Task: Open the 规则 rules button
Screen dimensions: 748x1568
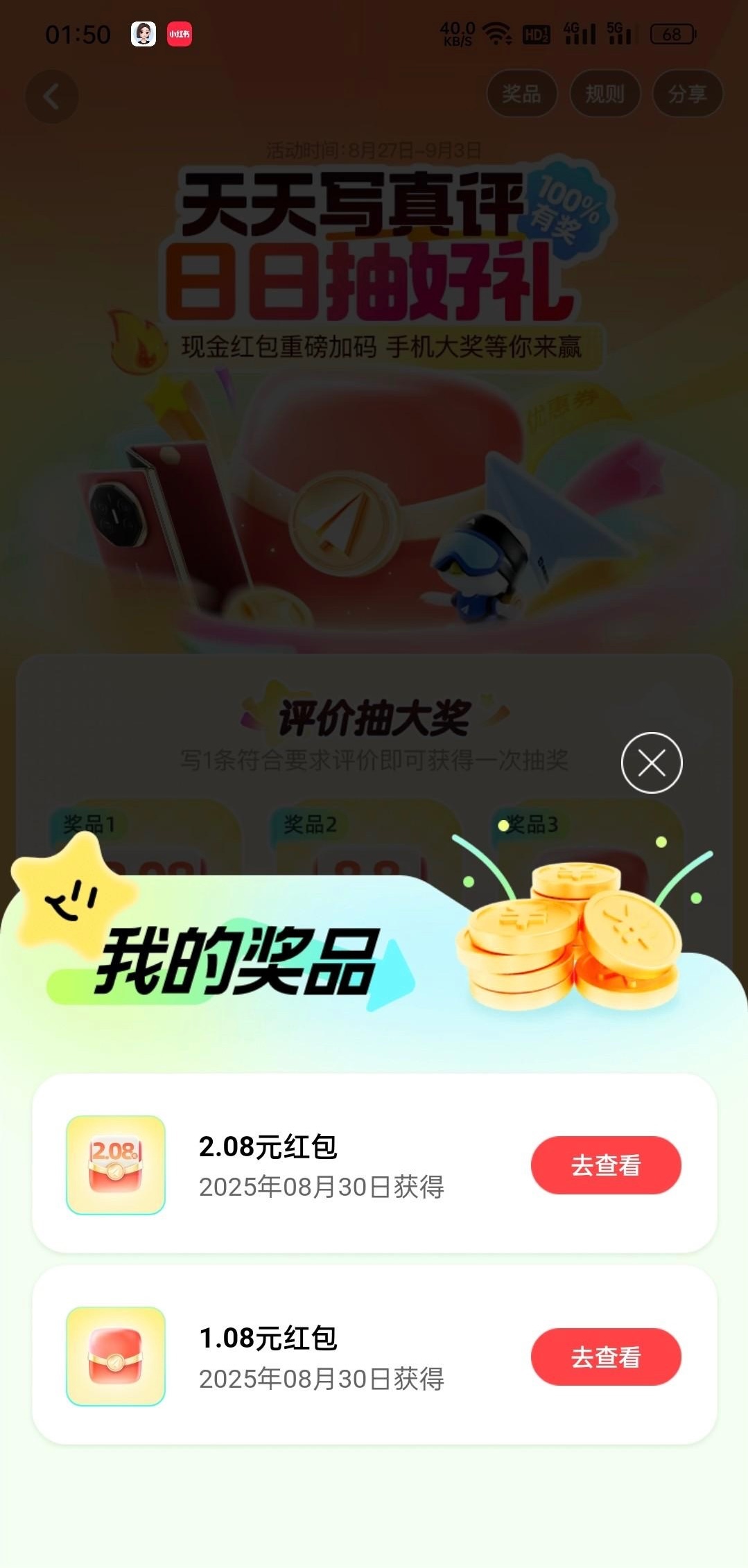Action: coord(605,94)
